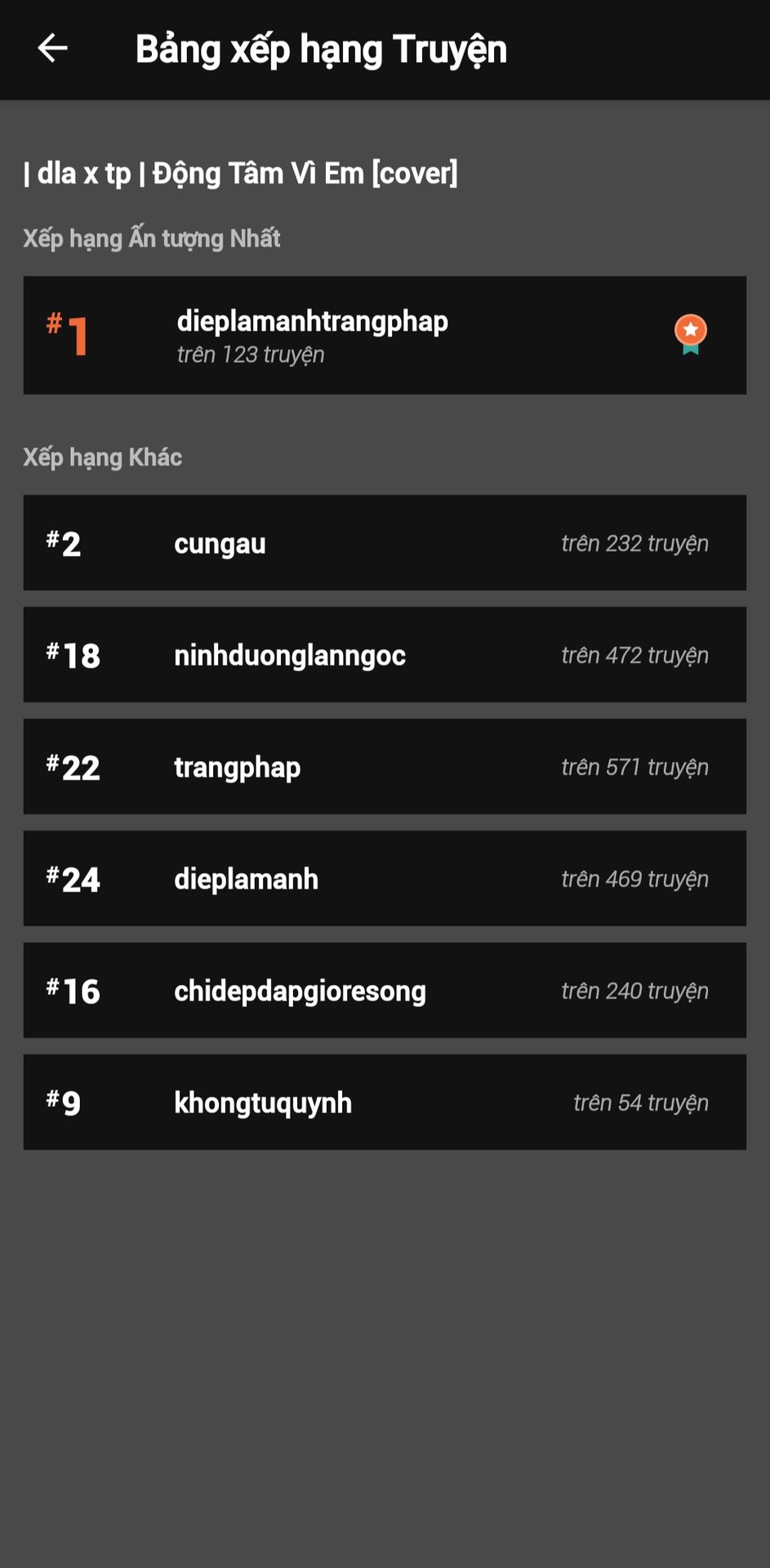
Task: Go back using the arrow icon
Action: (52, 48)
